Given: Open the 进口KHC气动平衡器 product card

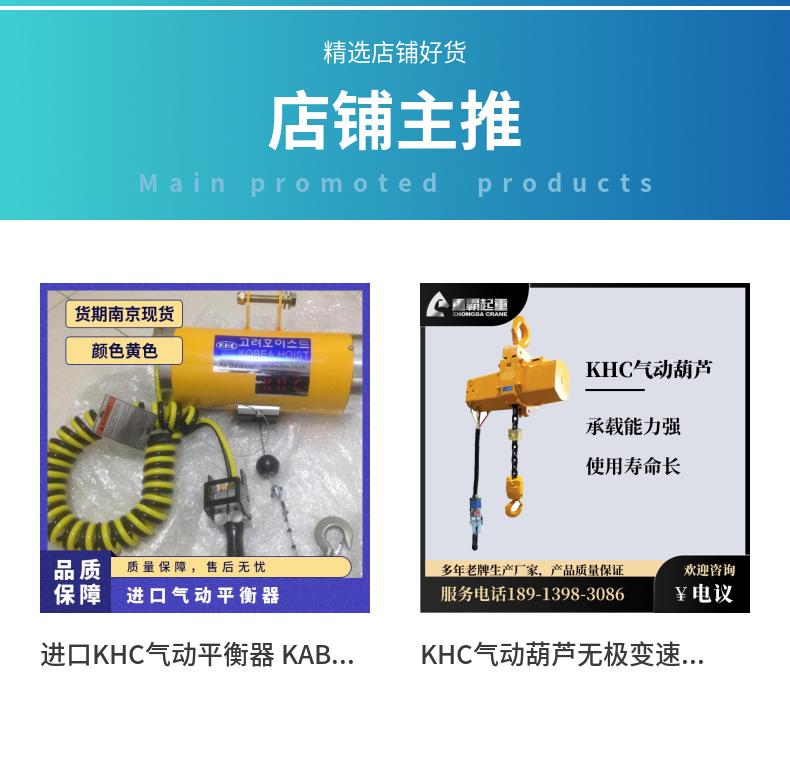Looking at the screenshot, I should point(205,448).
